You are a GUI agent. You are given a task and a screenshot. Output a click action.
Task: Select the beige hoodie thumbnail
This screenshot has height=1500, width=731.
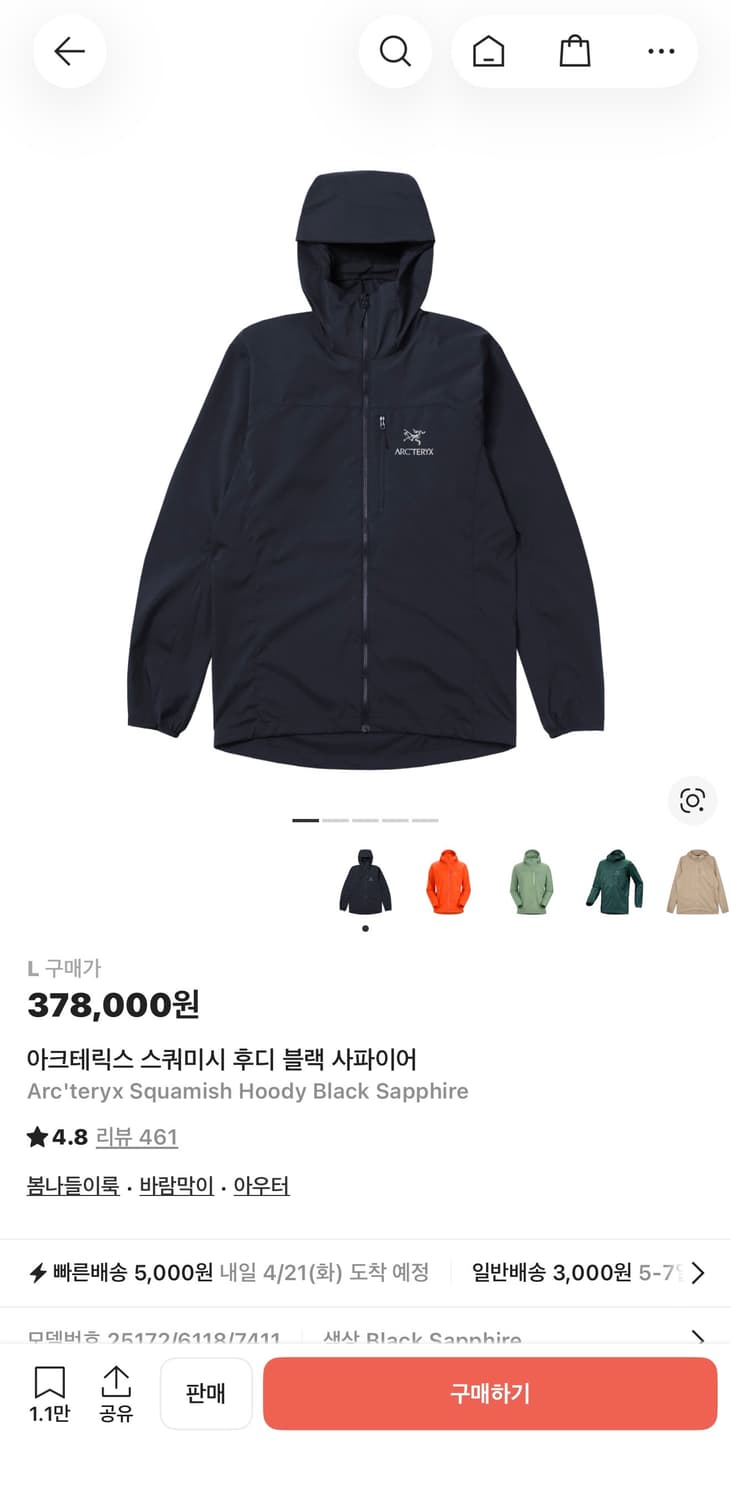[x=697, y=880]
